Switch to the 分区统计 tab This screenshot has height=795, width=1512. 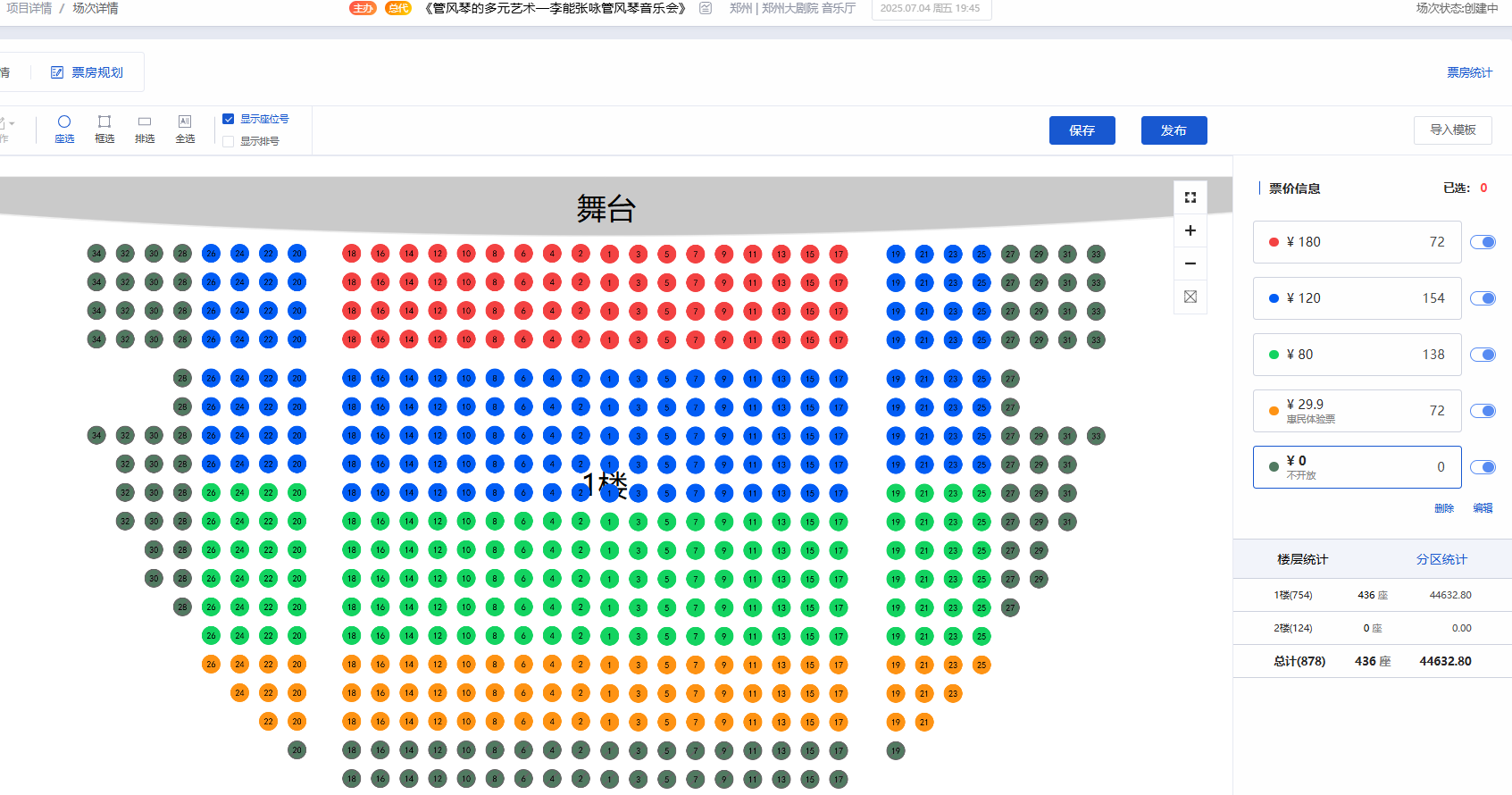[1441, 559]
